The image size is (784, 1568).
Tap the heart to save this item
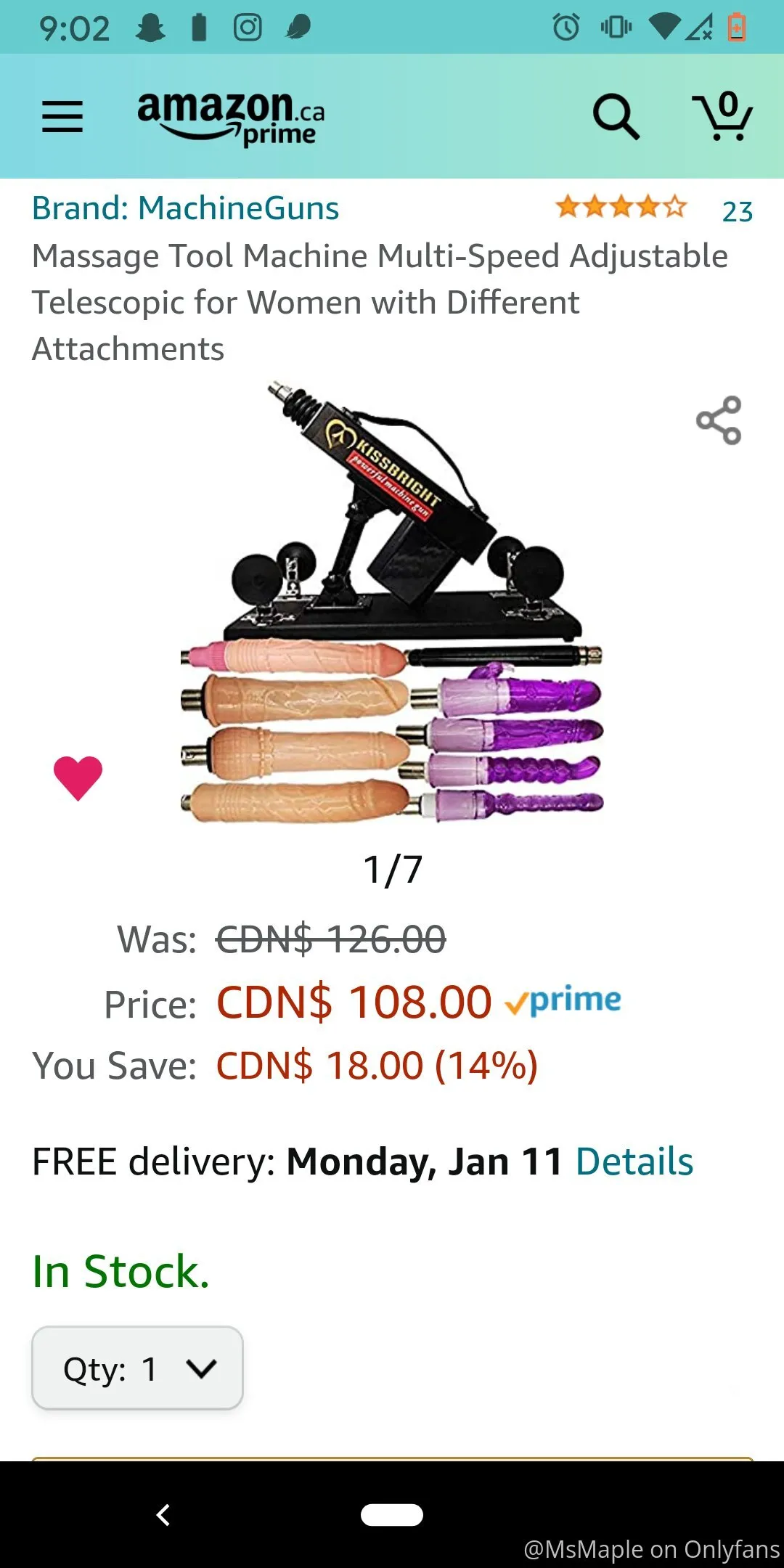[x=78, y=777]
